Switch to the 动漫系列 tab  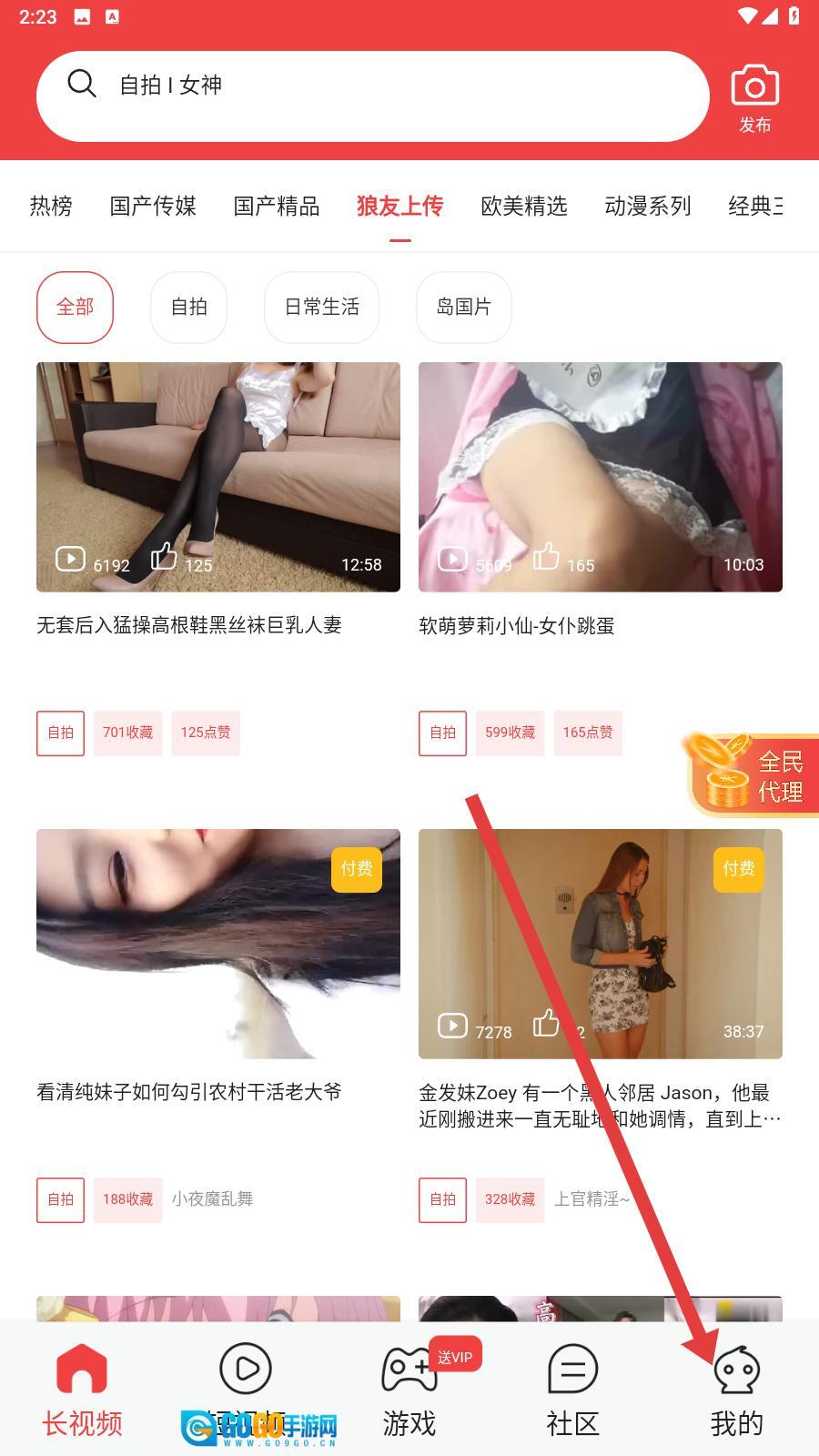click(648, 207)
